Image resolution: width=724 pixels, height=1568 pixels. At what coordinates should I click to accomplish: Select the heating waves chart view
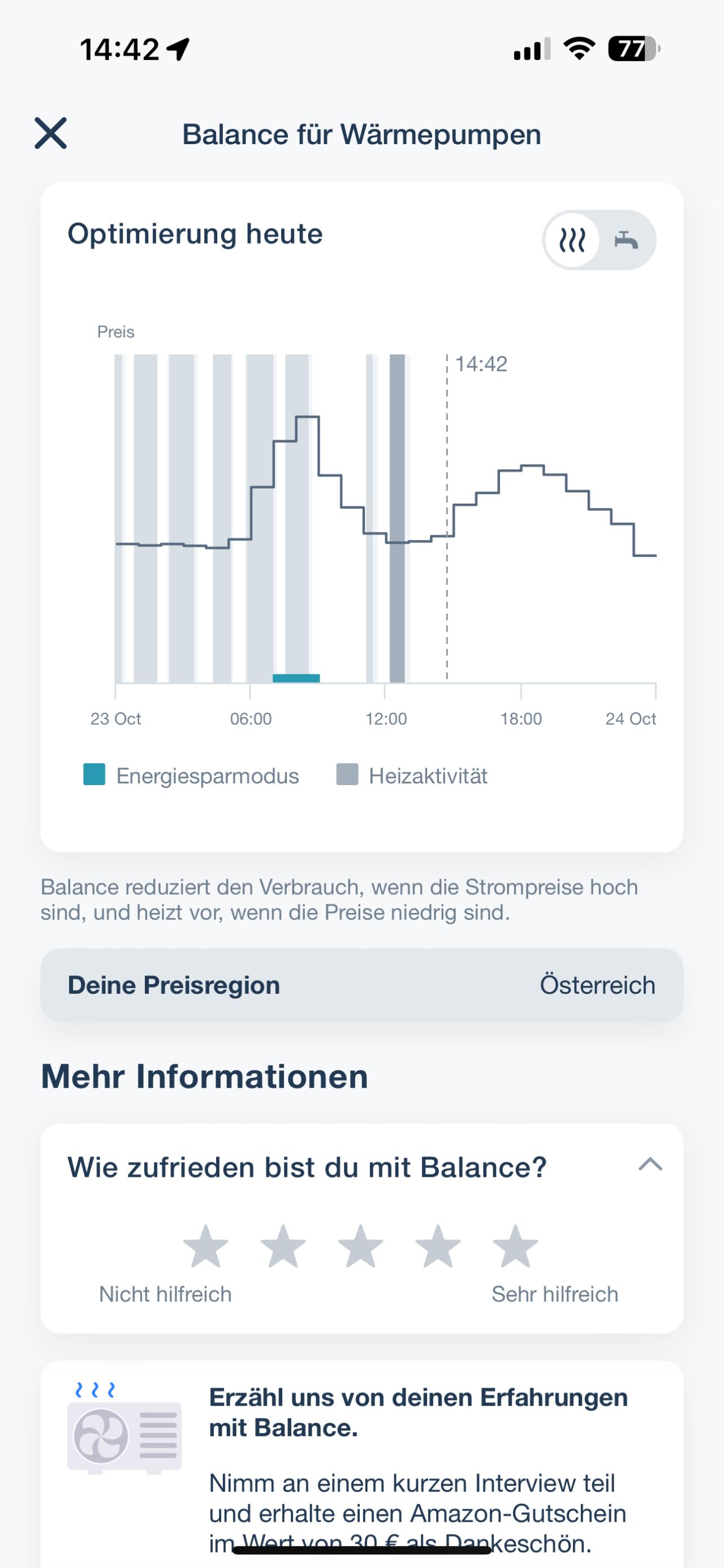click(x=572, y=240)
